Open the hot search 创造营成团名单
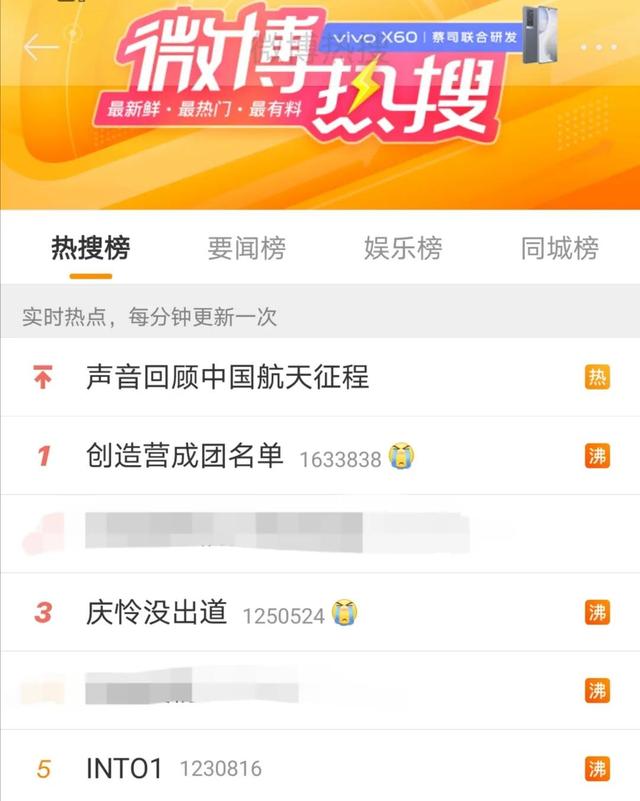 coord(185,456)
